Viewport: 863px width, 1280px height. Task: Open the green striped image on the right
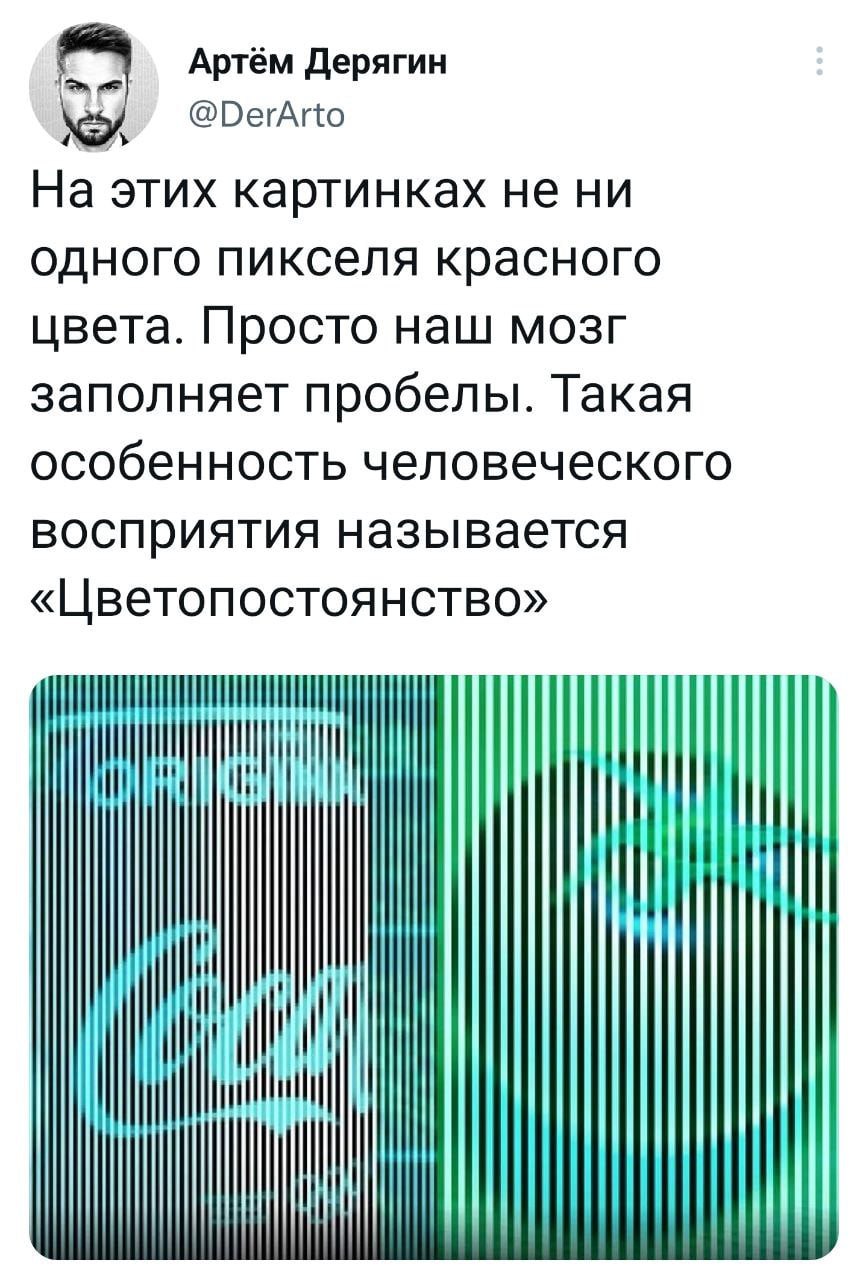pos(640,965)
